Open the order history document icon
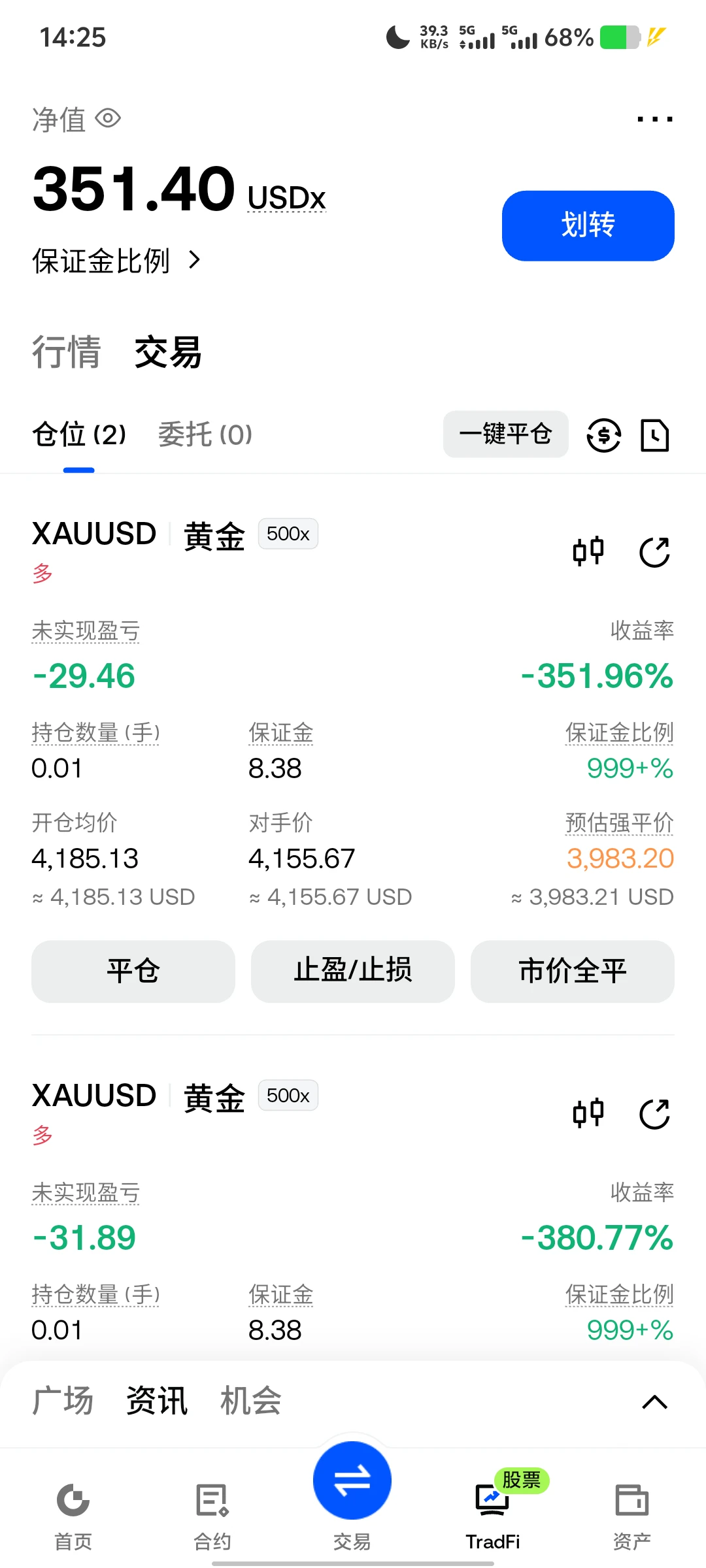This screenshot has width=706, height=1568. [x=655, y=435]
